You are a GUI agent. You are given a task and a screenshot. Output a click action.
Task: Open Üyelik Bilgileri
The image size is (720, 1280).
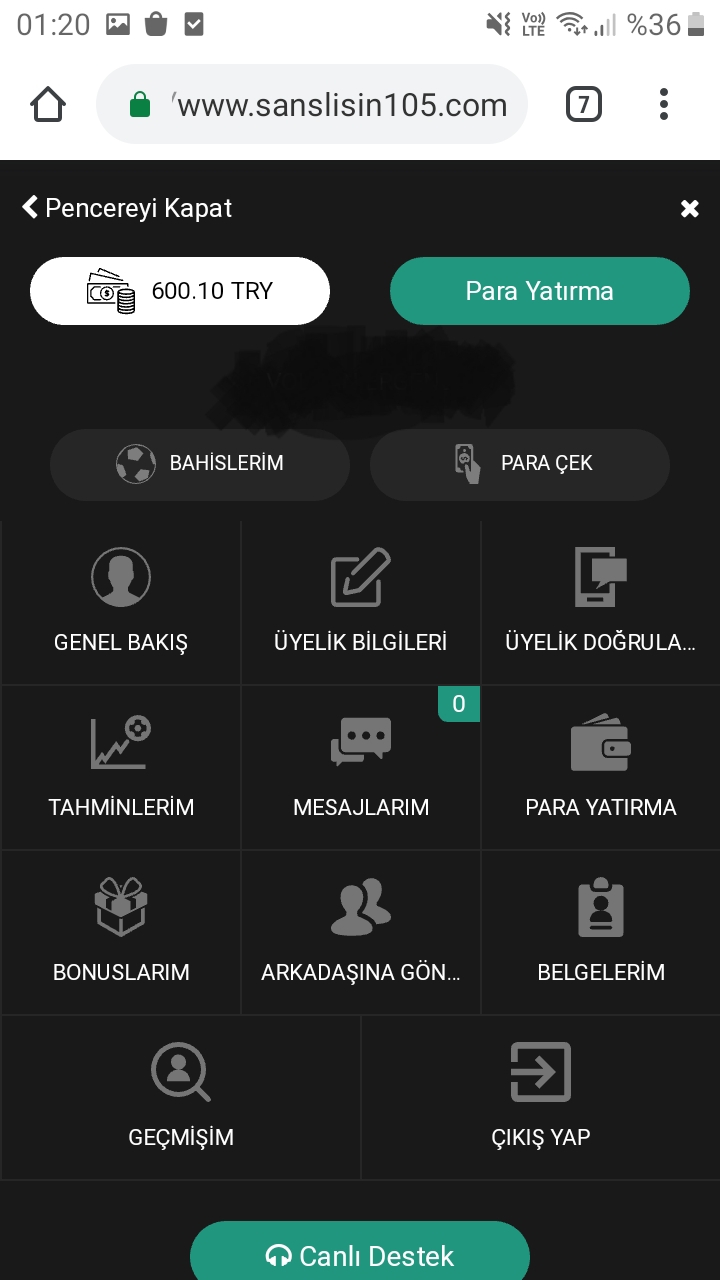(x=361, y=603)
